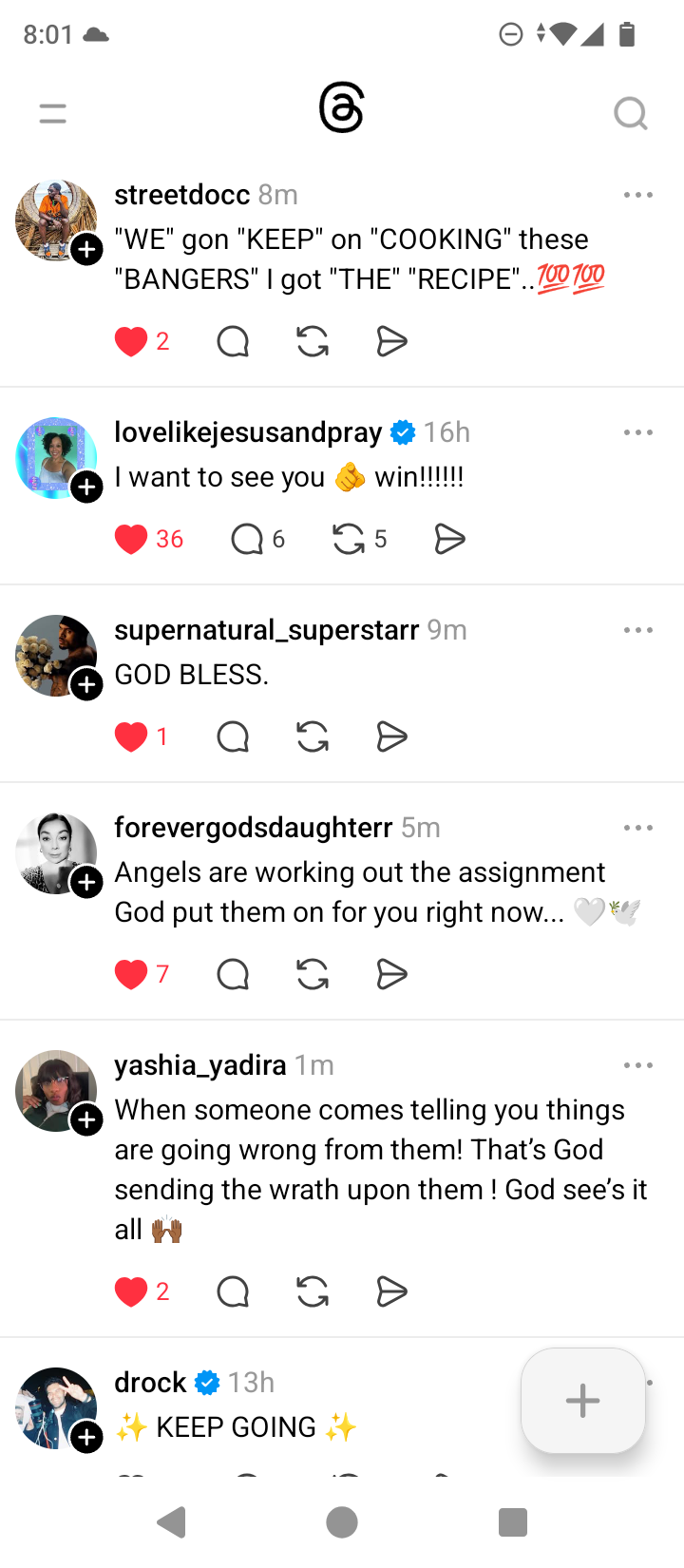This screenshot has height=1568, width=684.
Task: Open more options on supernatural_superstarr's post
Action: coord(637,630)
